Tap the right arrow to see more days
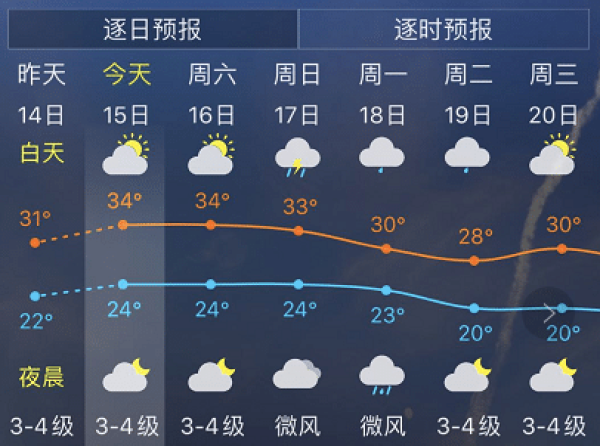 [550, 314]
